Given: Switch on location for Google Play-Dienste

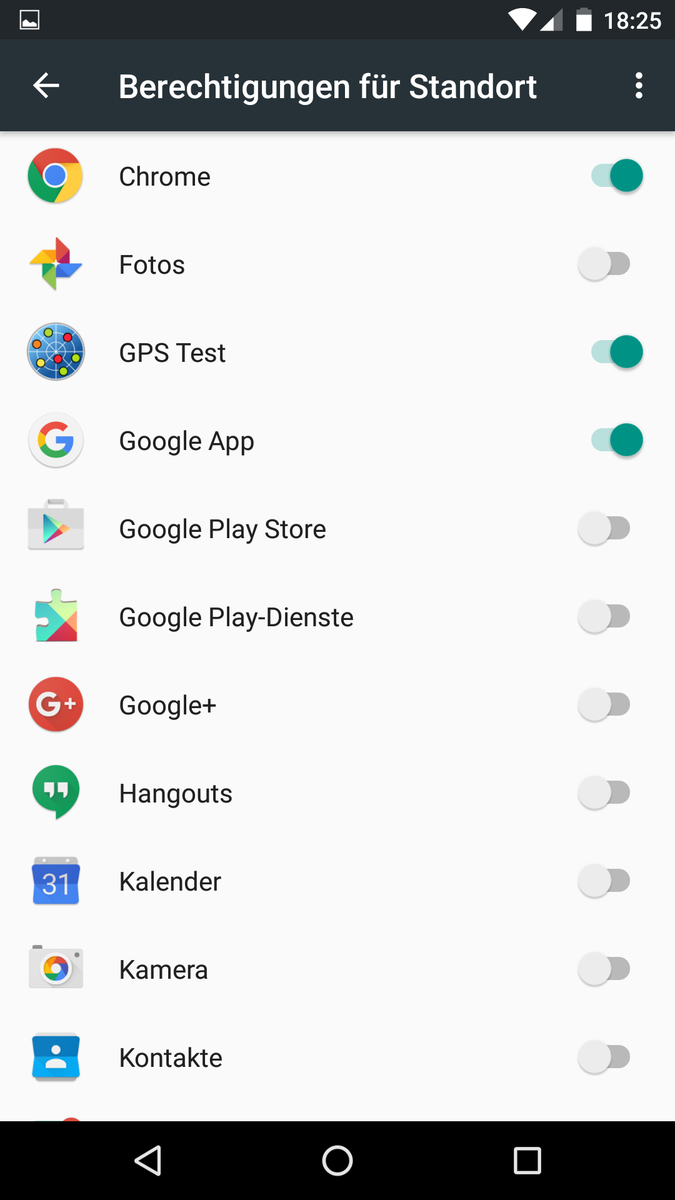Looking at the screenshot, I should click(605, 617).
